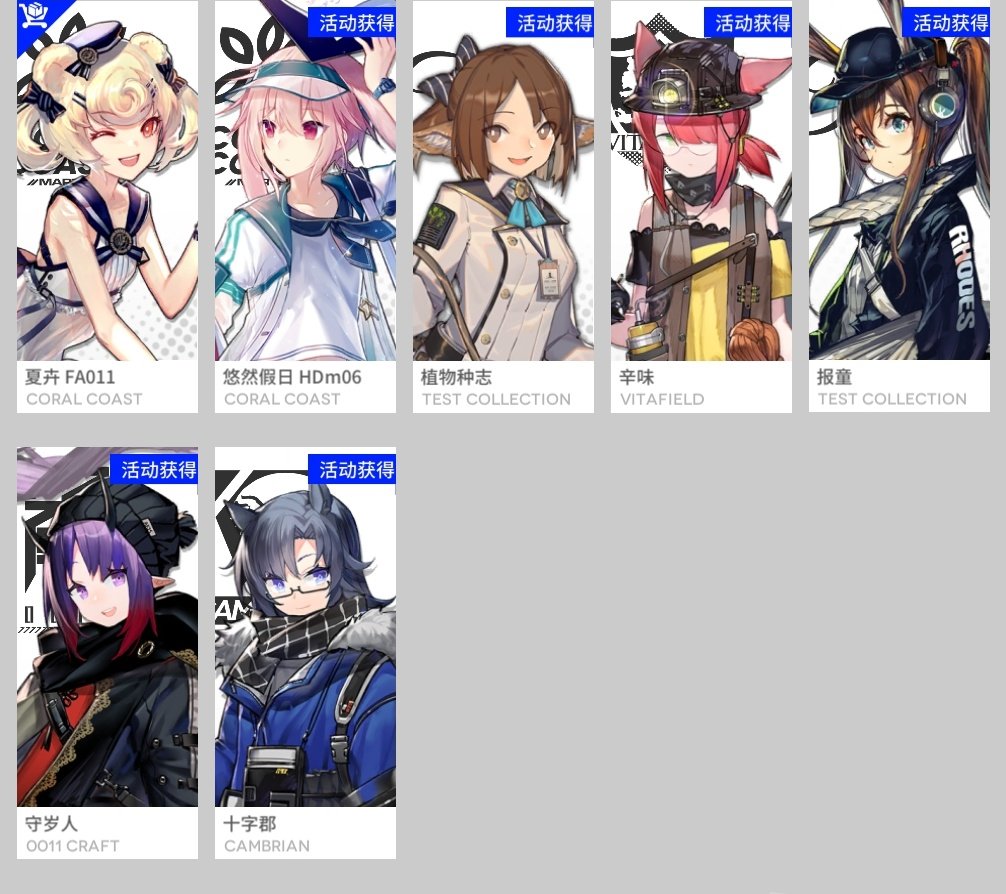View the 十字郡 Cambrian skin card
This screenshot has height=894, width=1006.
(x=305, y=652)
